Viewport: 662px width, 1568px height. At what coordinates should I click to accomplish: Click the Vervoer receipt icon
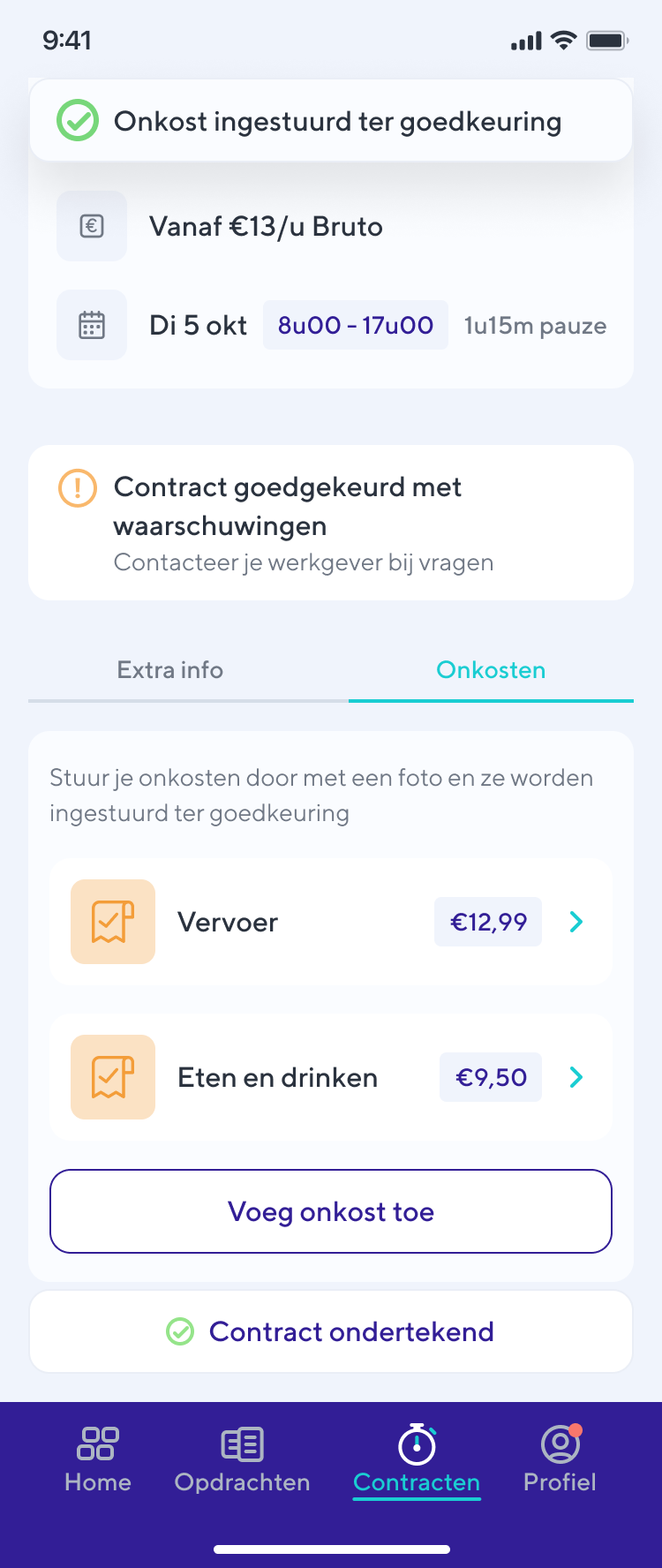112,921
